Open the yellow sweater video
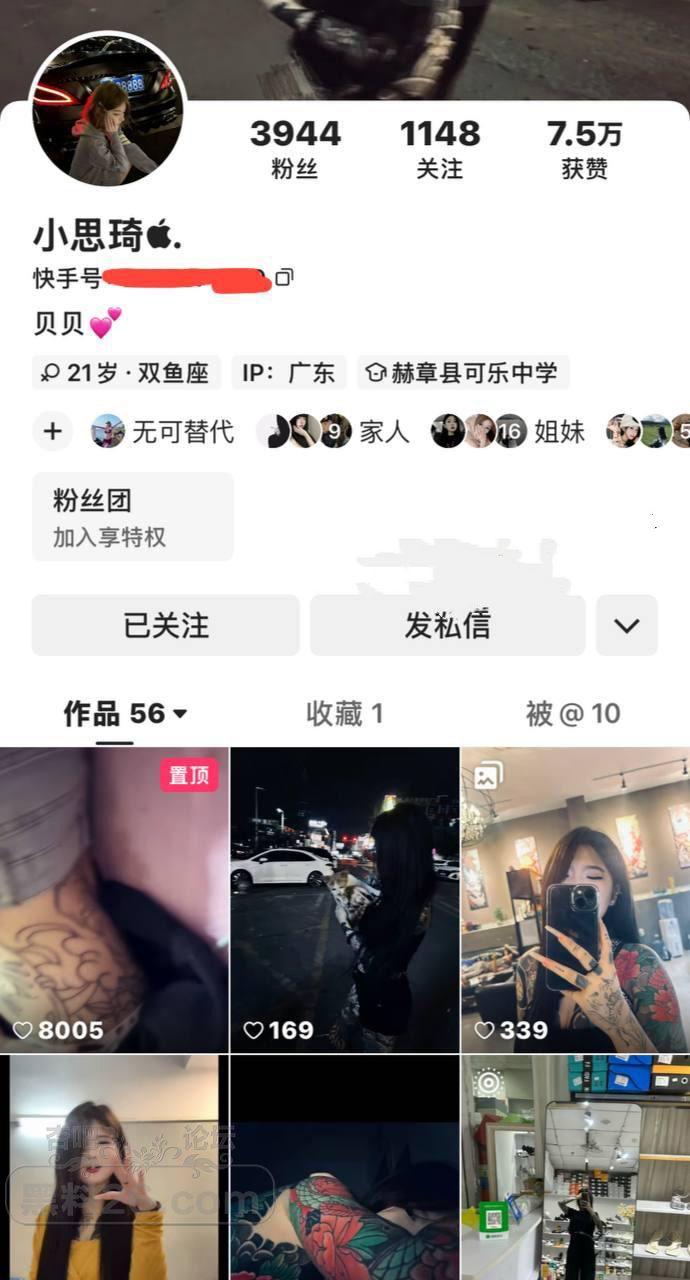Image resolution: width=690 pixels, height=1280 pixels. click(x=114, y=1168)
